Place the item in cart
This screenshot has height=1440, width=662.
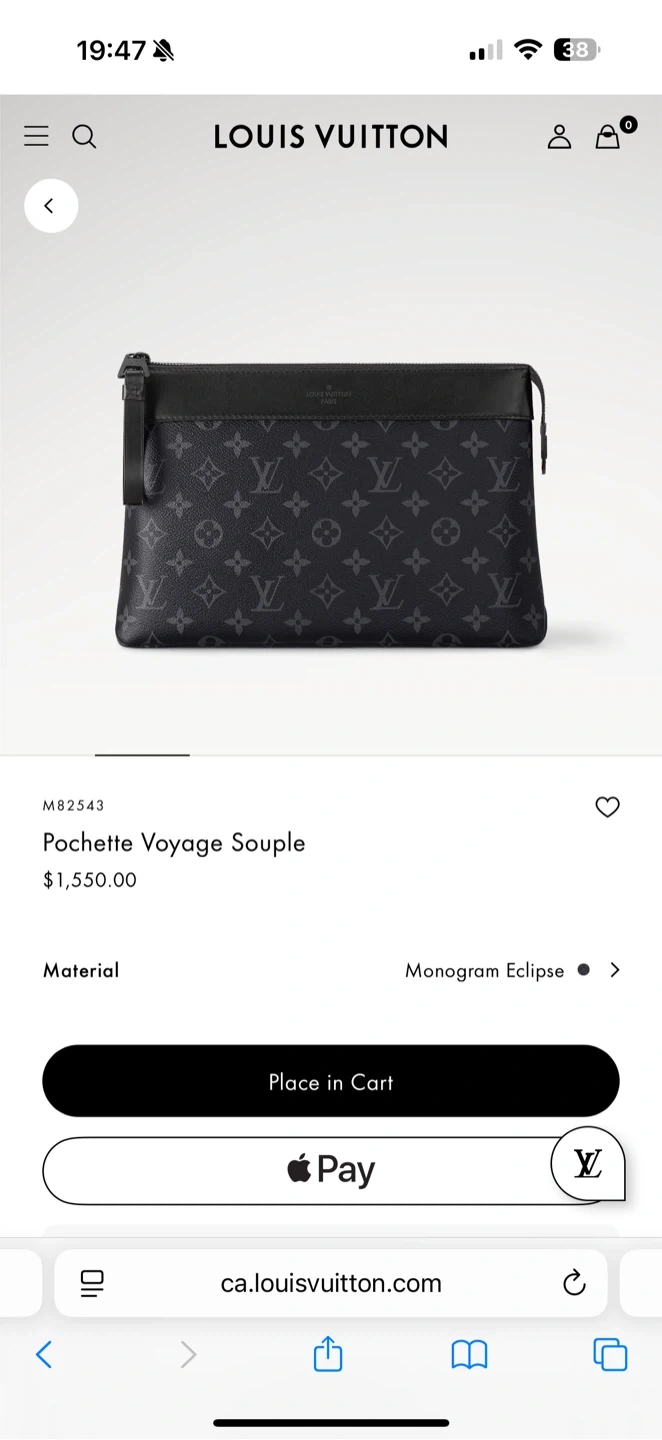[330, 1081]
